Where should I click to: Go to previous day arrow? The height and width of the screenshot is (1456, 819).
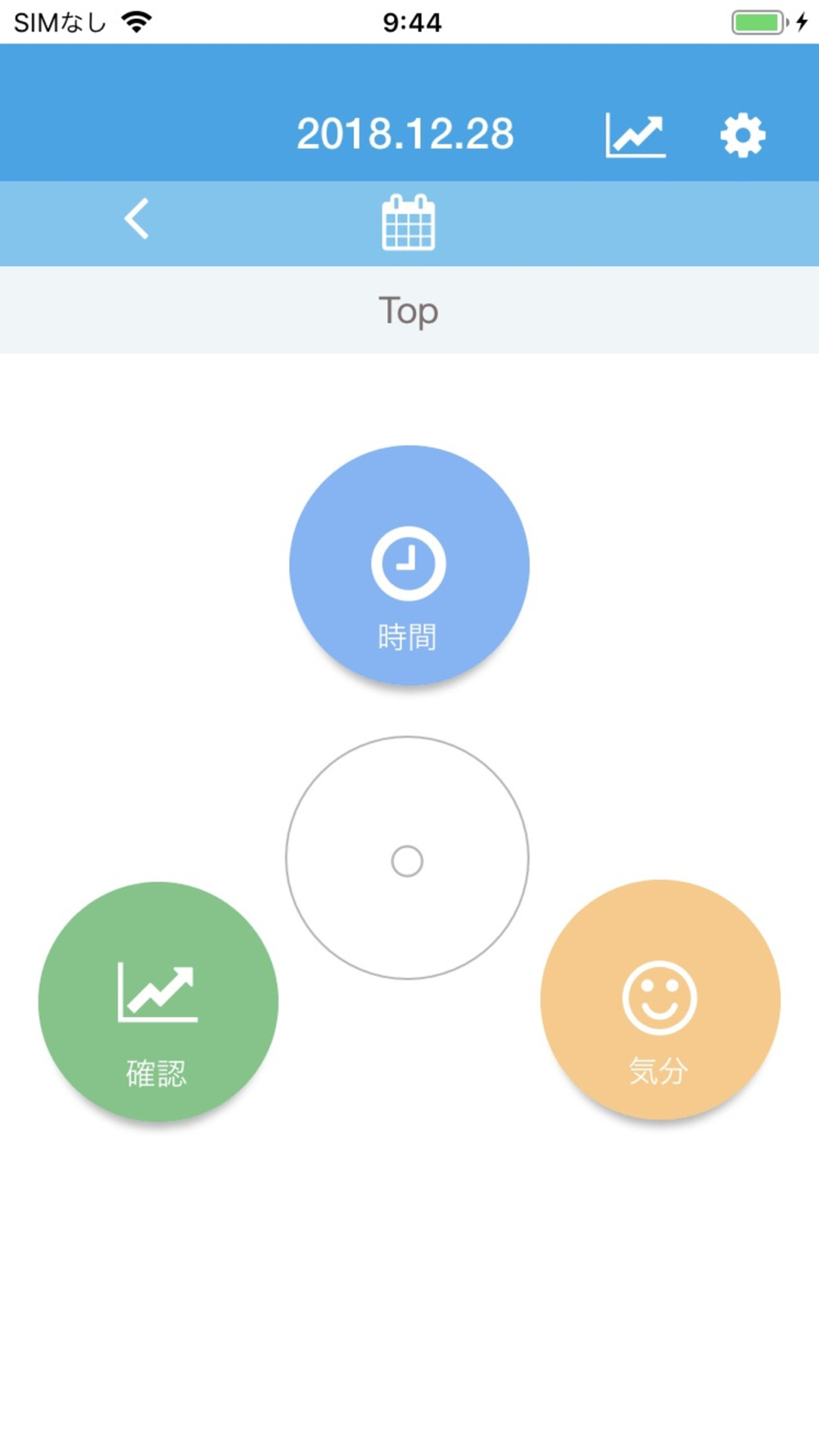pyautogui.click(x=137, y=219)
